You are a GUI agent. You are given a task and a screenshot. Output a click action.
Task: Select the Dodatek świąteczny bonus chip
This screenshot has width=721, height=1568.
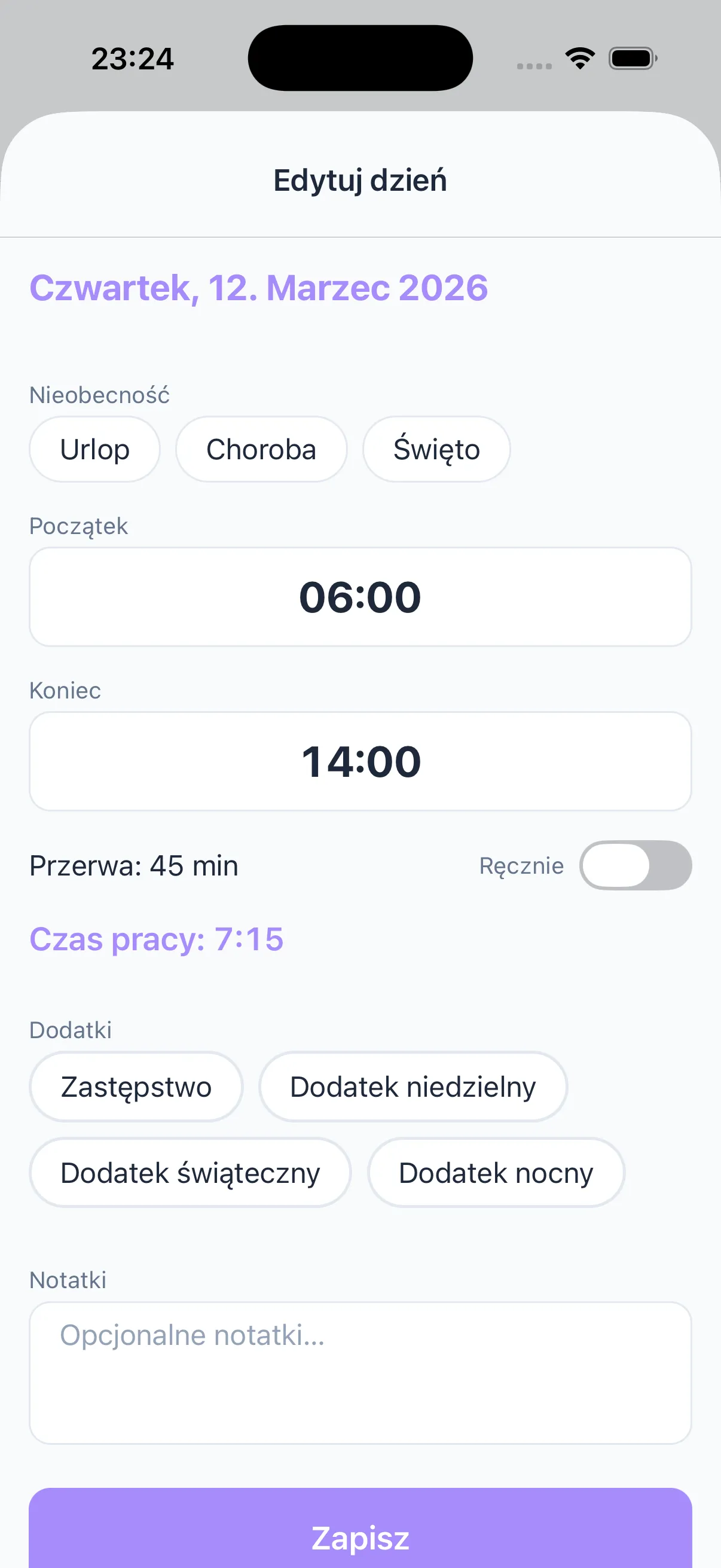tap(190, 1172)
